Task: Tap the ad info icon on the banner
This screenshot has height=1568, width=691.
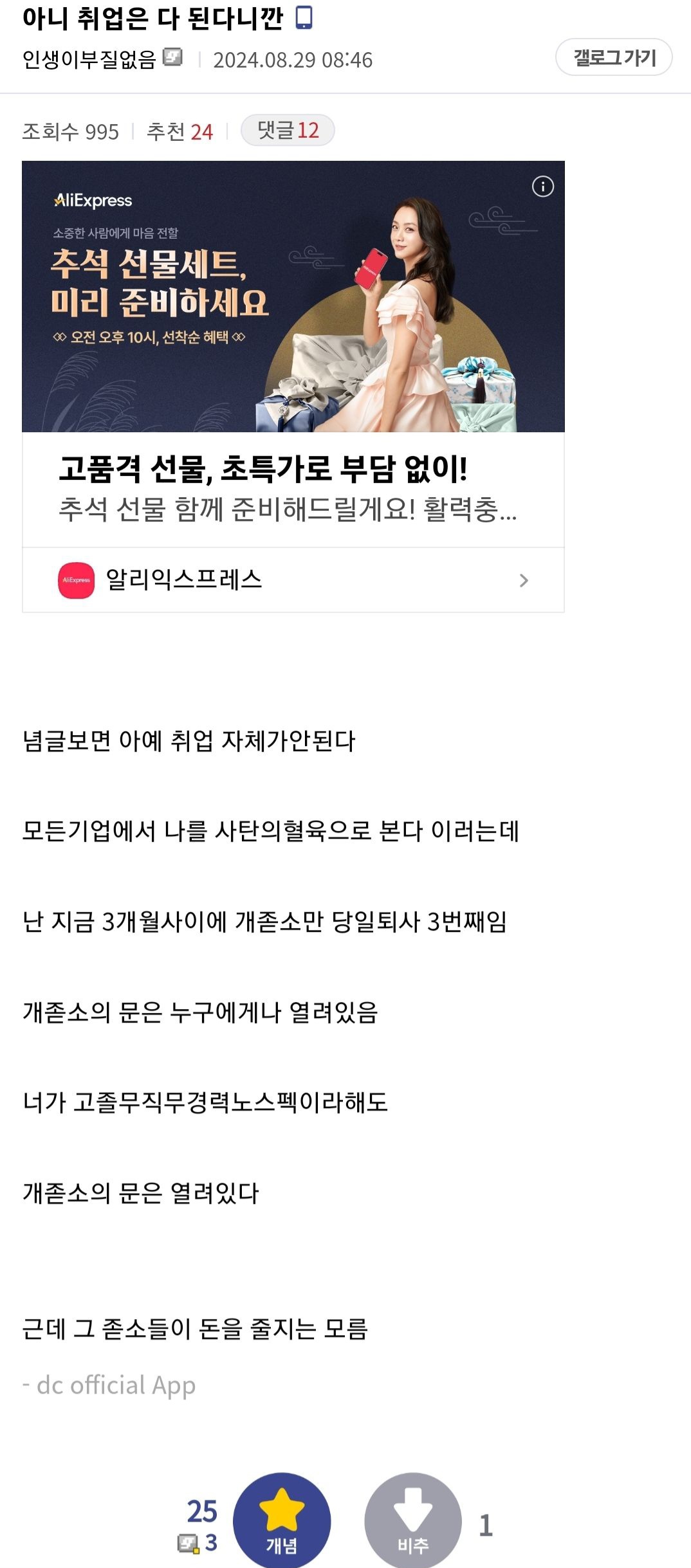Action: pyautogui.click(x=543, y=187)
